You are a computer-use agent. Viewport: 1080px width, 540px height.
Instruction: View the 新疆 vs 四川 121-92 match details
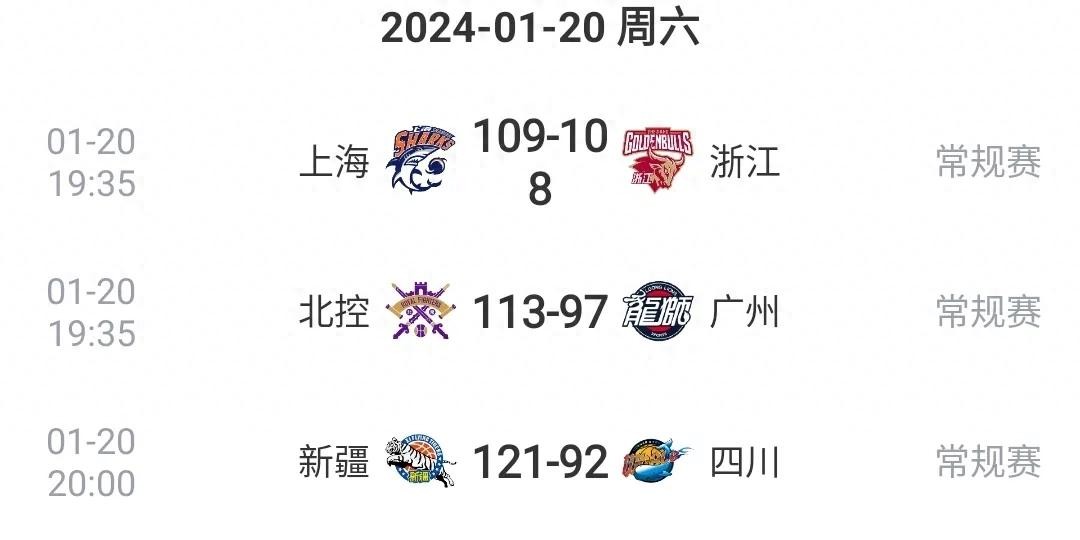540,463
